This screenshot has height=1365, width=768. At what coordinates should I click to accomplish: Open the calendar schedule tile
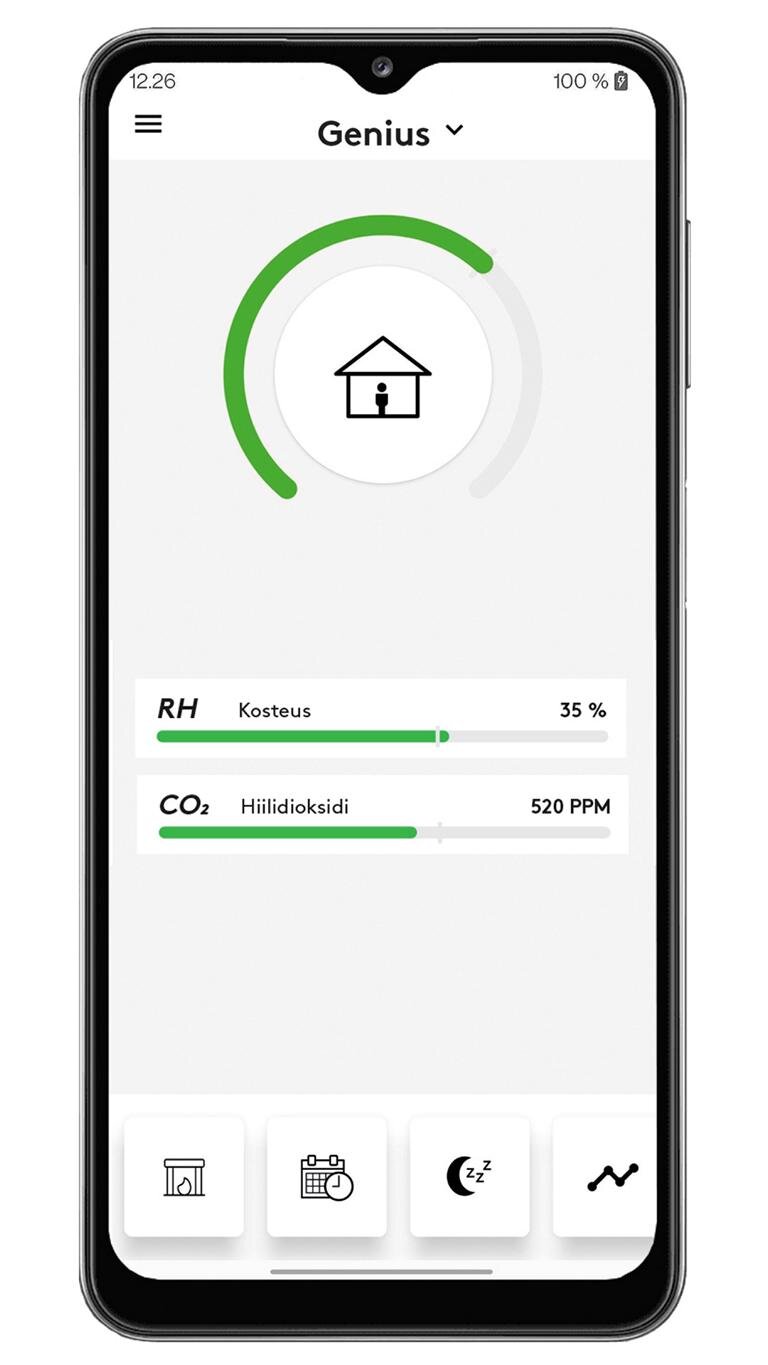(x=327, y=1177)
